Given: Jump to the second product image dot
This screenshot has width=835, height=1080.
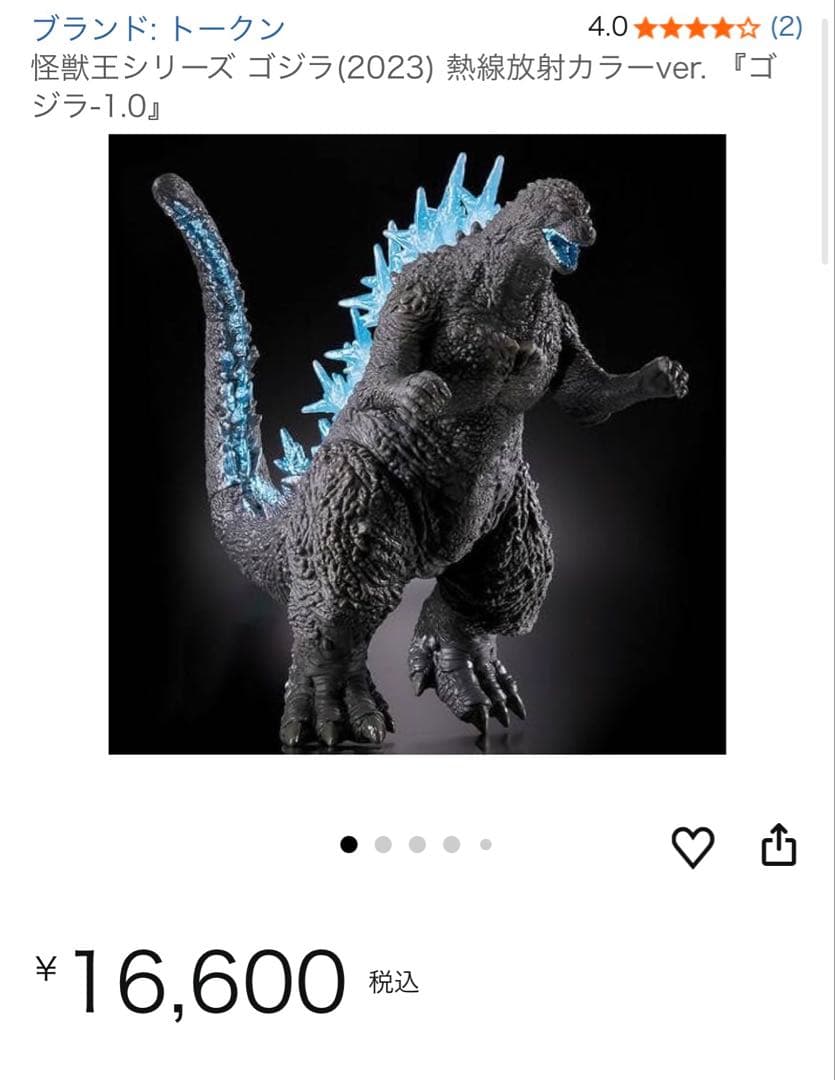Looking at the screenshot, I should click(x=383, y=845).
